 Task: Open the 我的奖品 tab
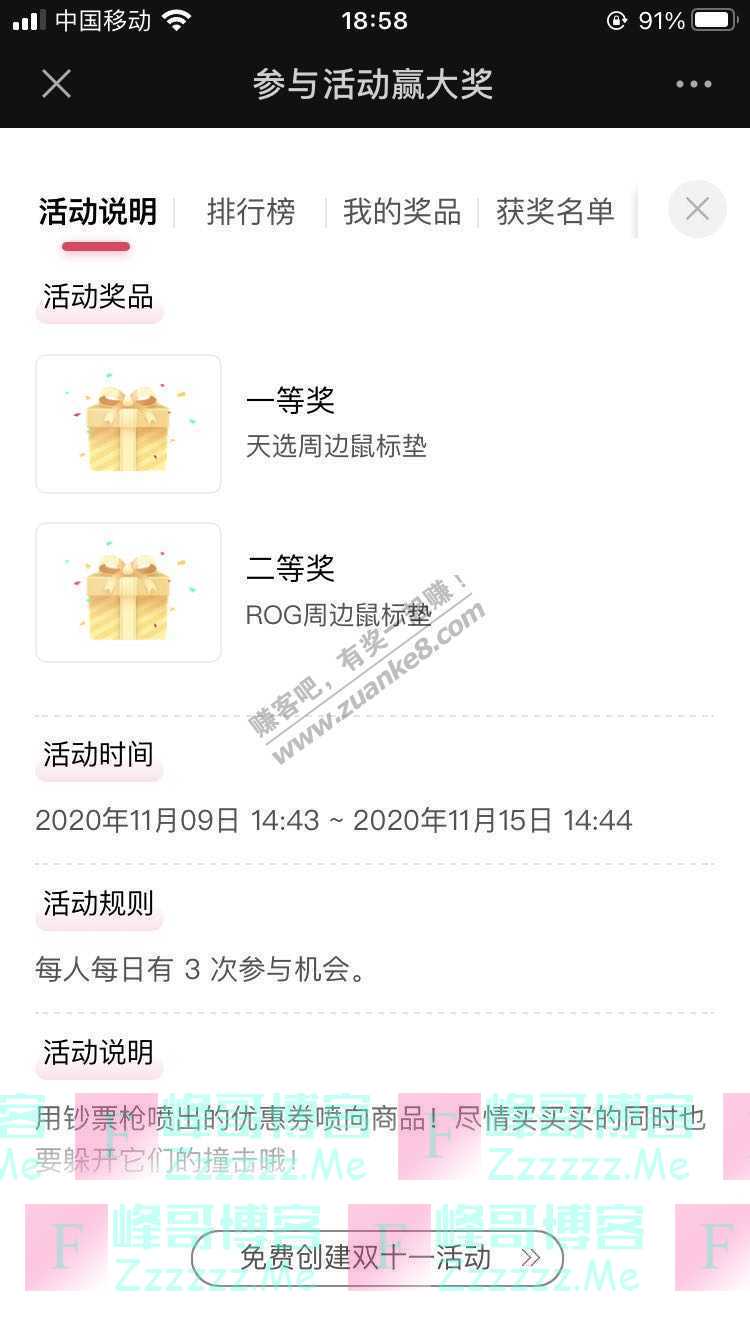[401, 212]
